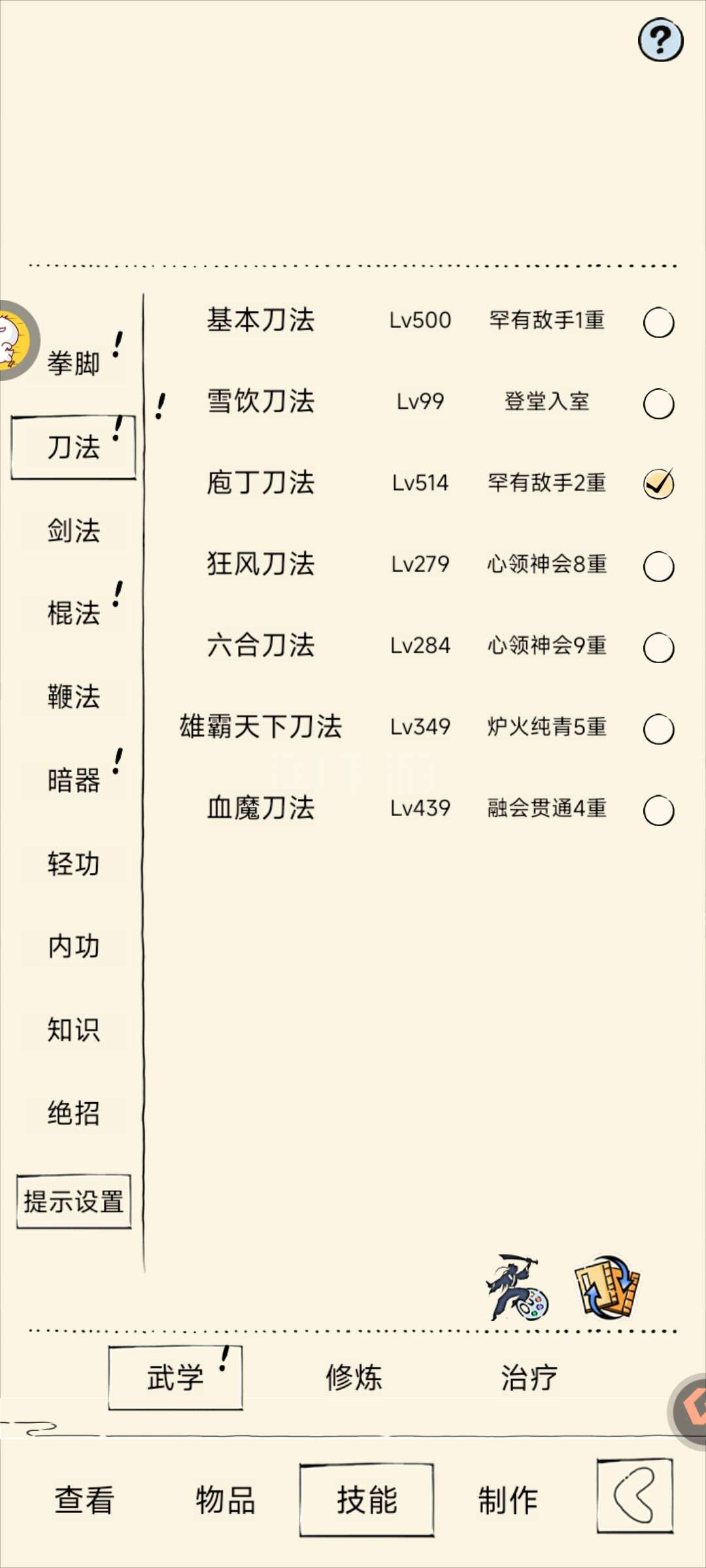The width and height of the screenshot is (706, 1568).
Task: Choose 雄霸天下刀法 radio button
Action: (x=658, y=729)
